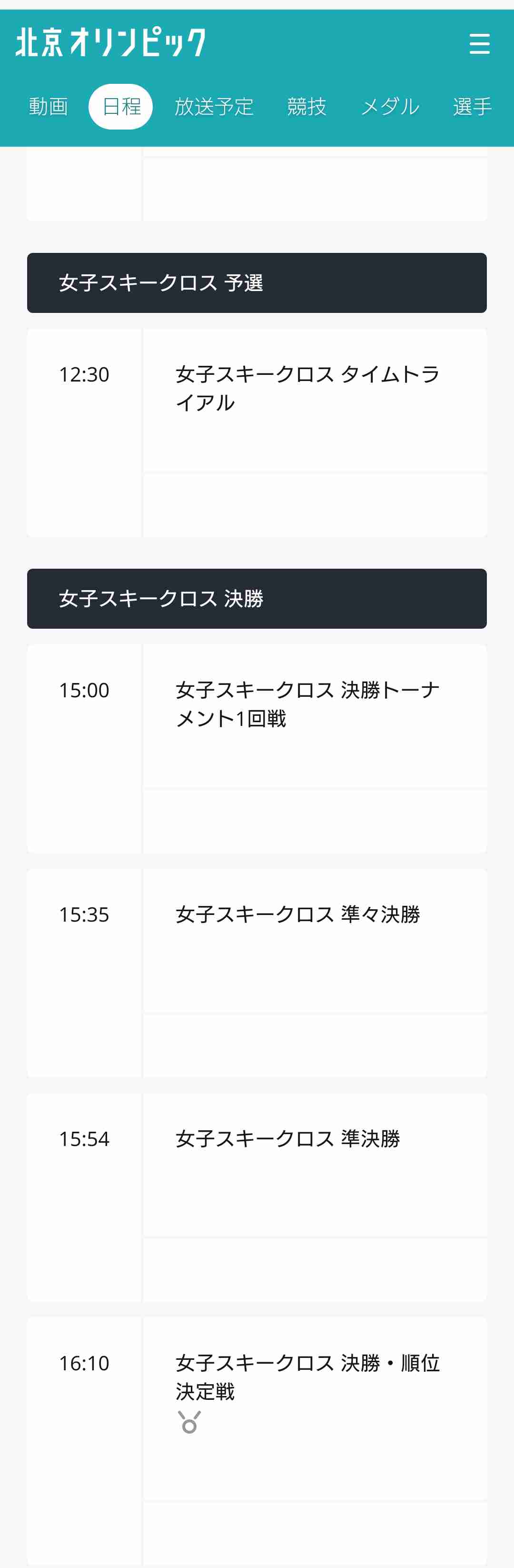Go to the 放送予定 tab
The width and height of the screenshot is (514, 1568).
tap(214, 107)
